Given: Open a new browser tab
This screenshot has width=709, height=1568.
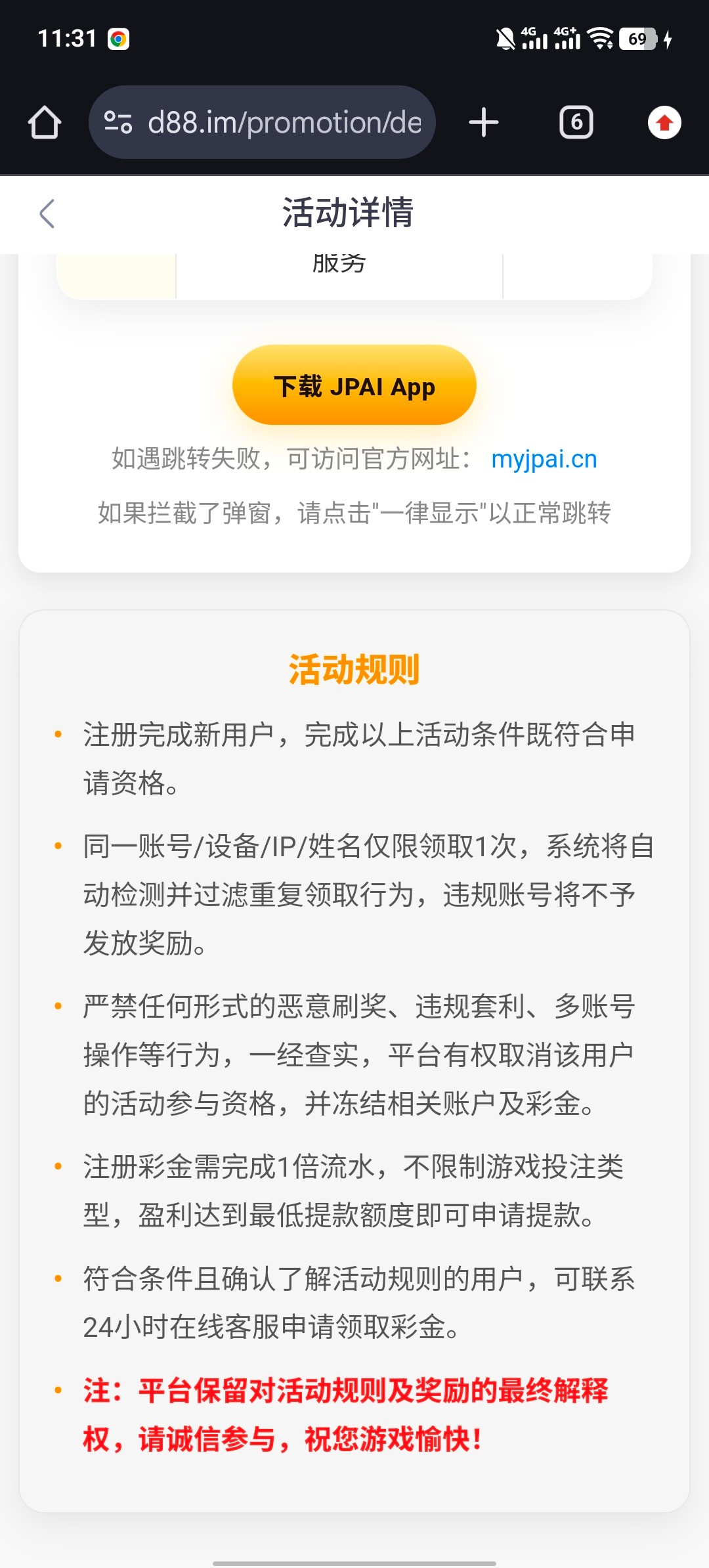Looking at the screenshot, I should [x=484, y=123].
